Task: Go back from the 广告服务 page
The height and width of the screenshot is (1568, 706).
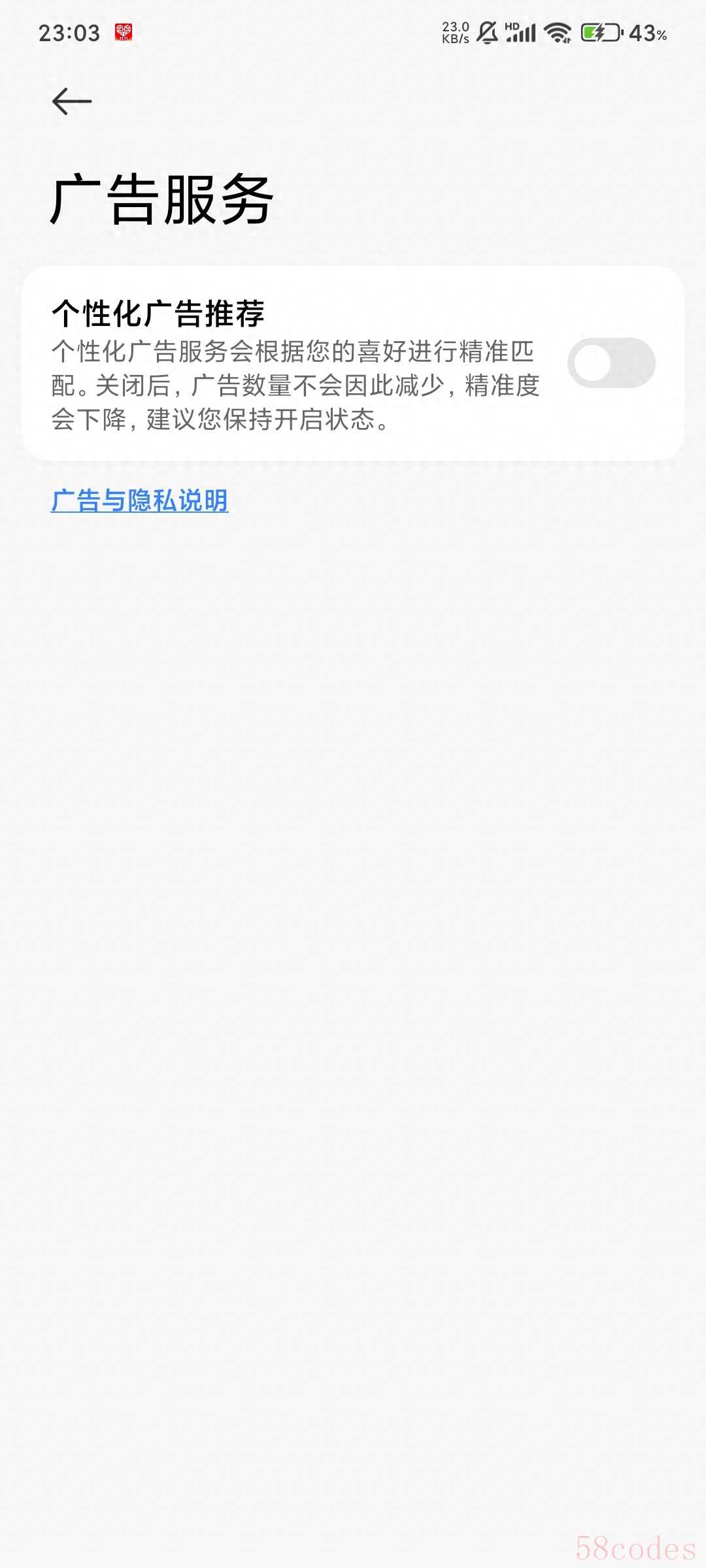Action: 72,101
